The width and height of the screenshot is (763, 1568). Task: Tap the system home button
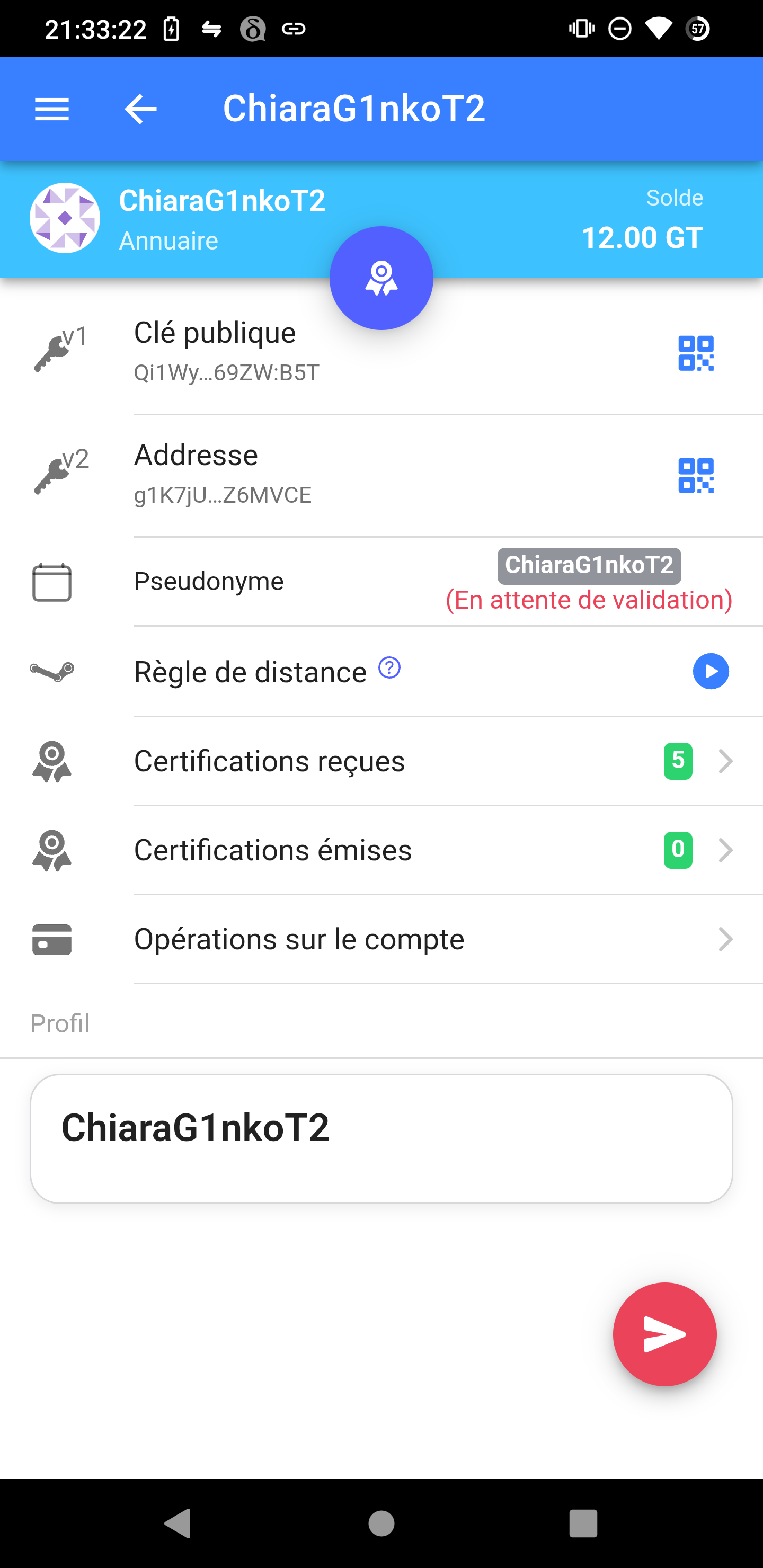click(x=381, y=1524)
